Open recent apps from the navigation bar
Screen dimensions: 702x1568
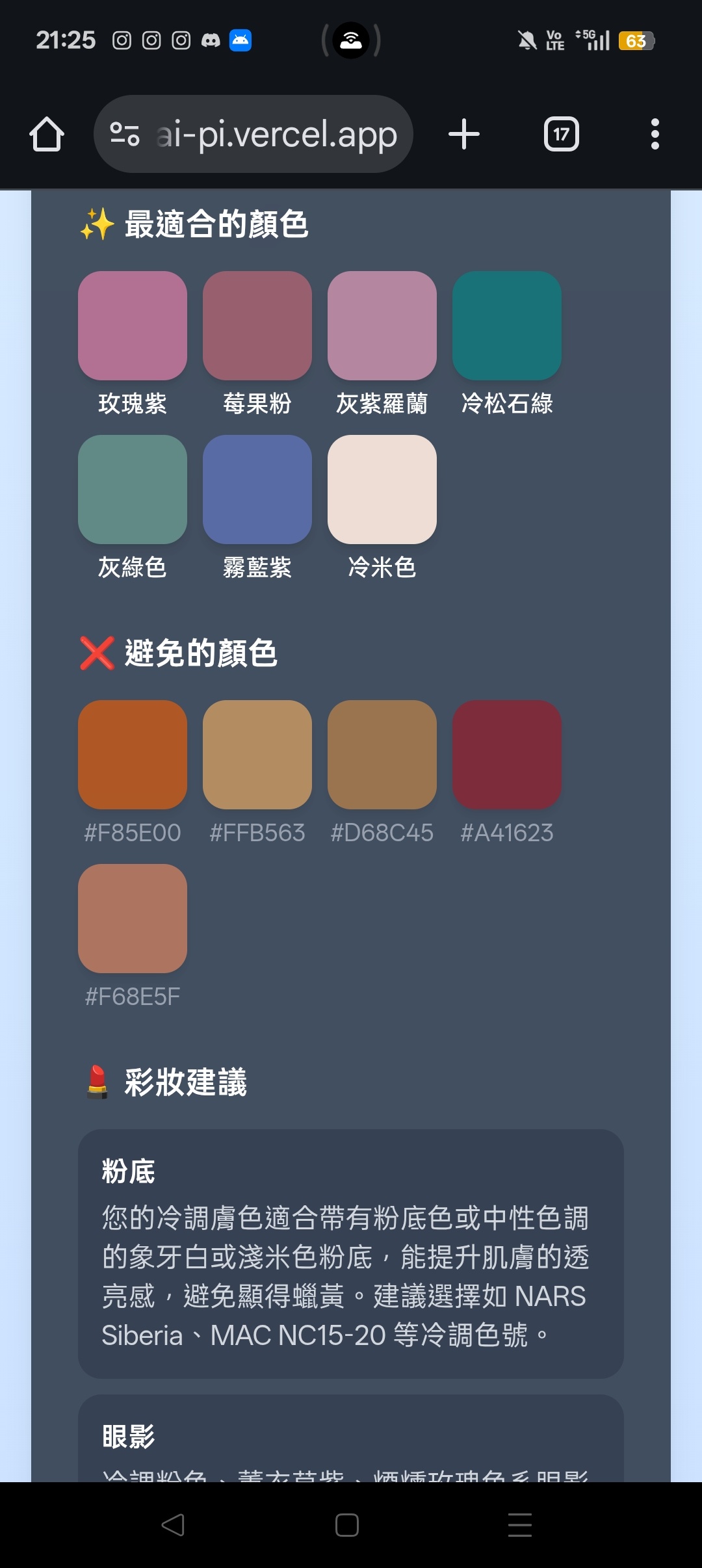(520, 1524)
